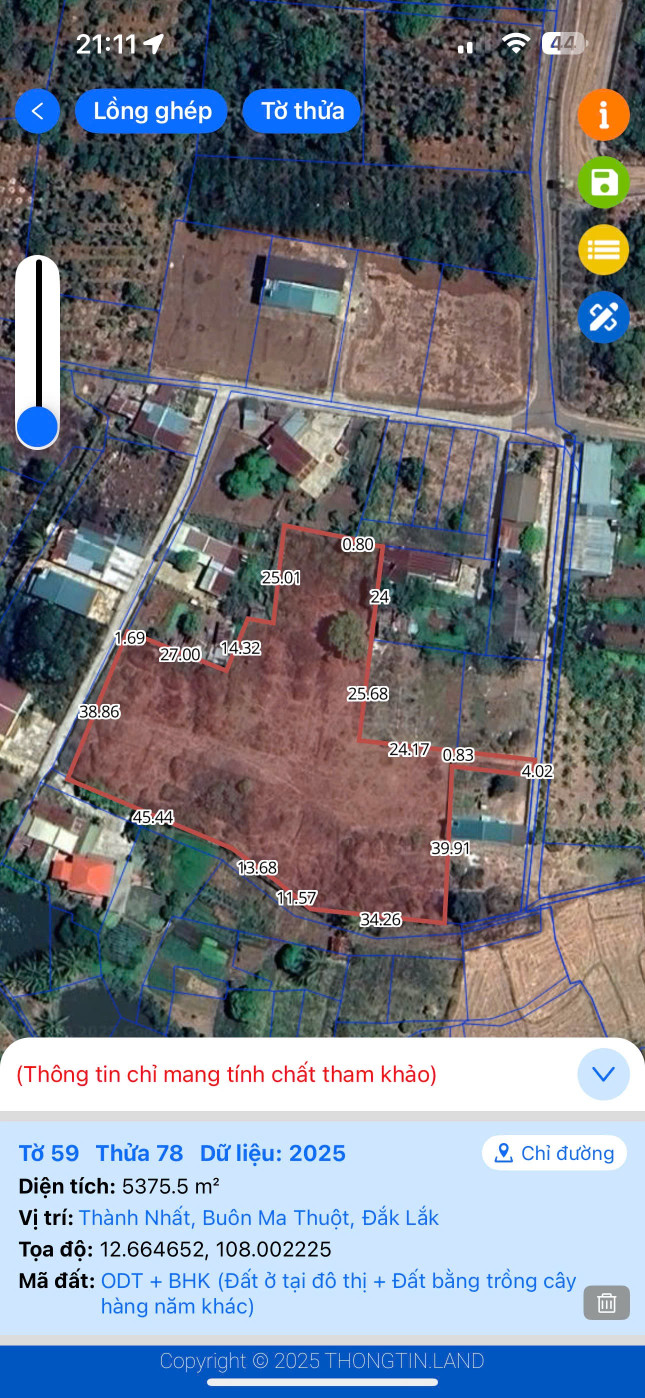The image size is (645, 1398).
Task: Open the yellow list icon
Action: [x=603, y=250]
